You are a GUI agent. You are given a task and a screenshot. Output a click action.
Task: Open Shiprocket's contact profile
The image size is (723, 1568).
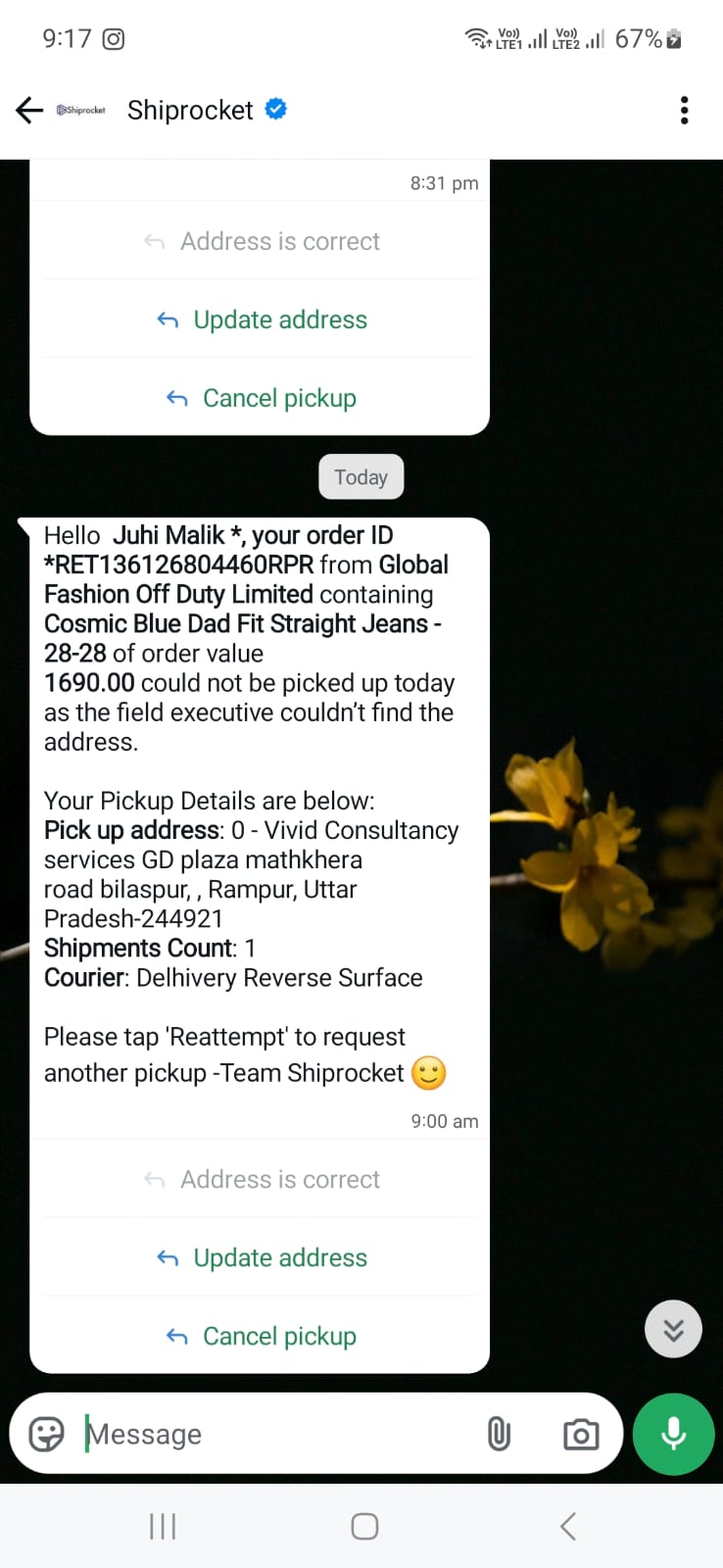(190, 110)
